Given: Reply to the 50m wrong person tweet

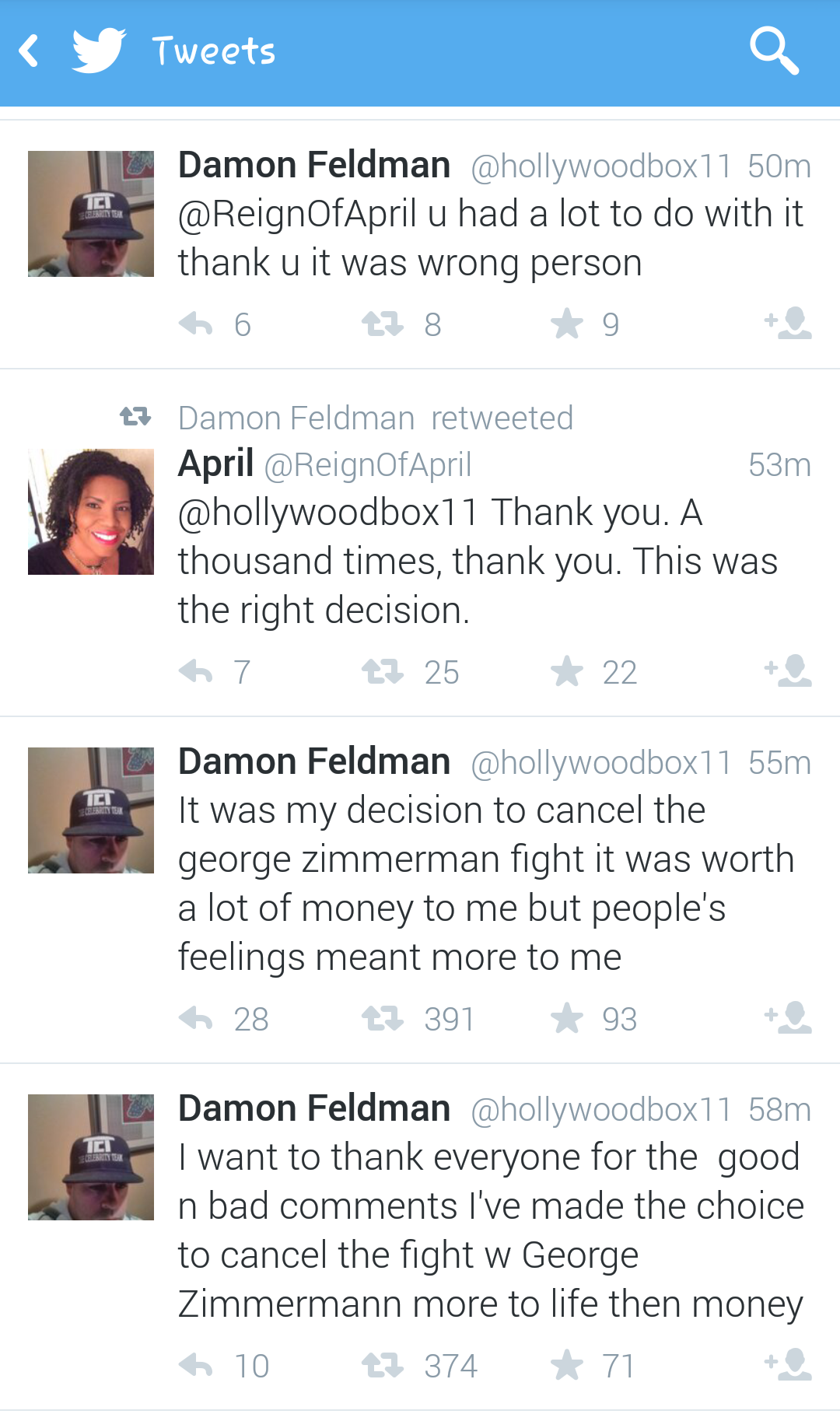Looking at the screenshot, I should click(196, 324).
